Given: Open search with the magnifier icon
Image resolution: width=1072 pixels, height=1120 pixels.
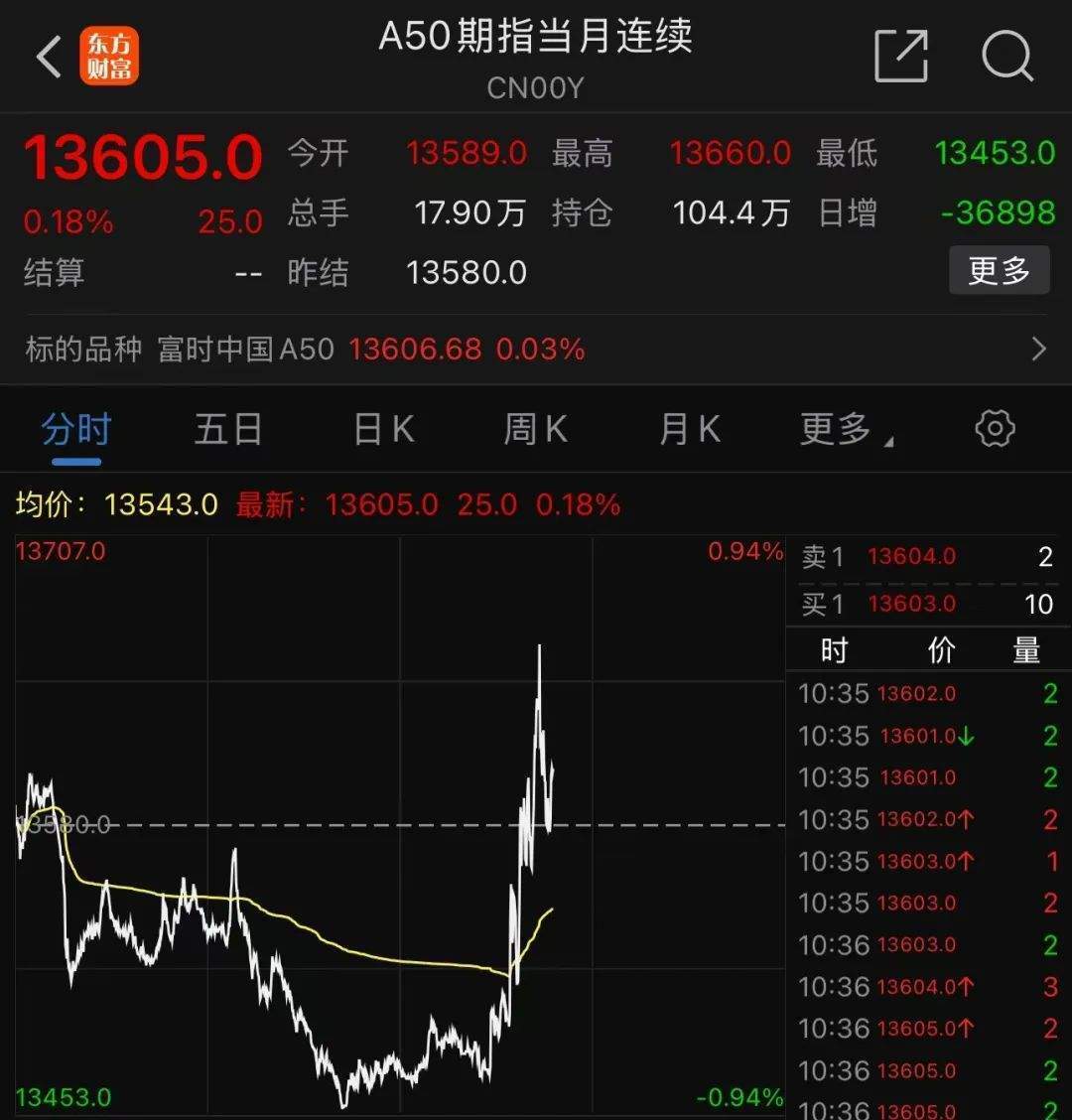Looking at the screenshot, I should coord(1007,57).
